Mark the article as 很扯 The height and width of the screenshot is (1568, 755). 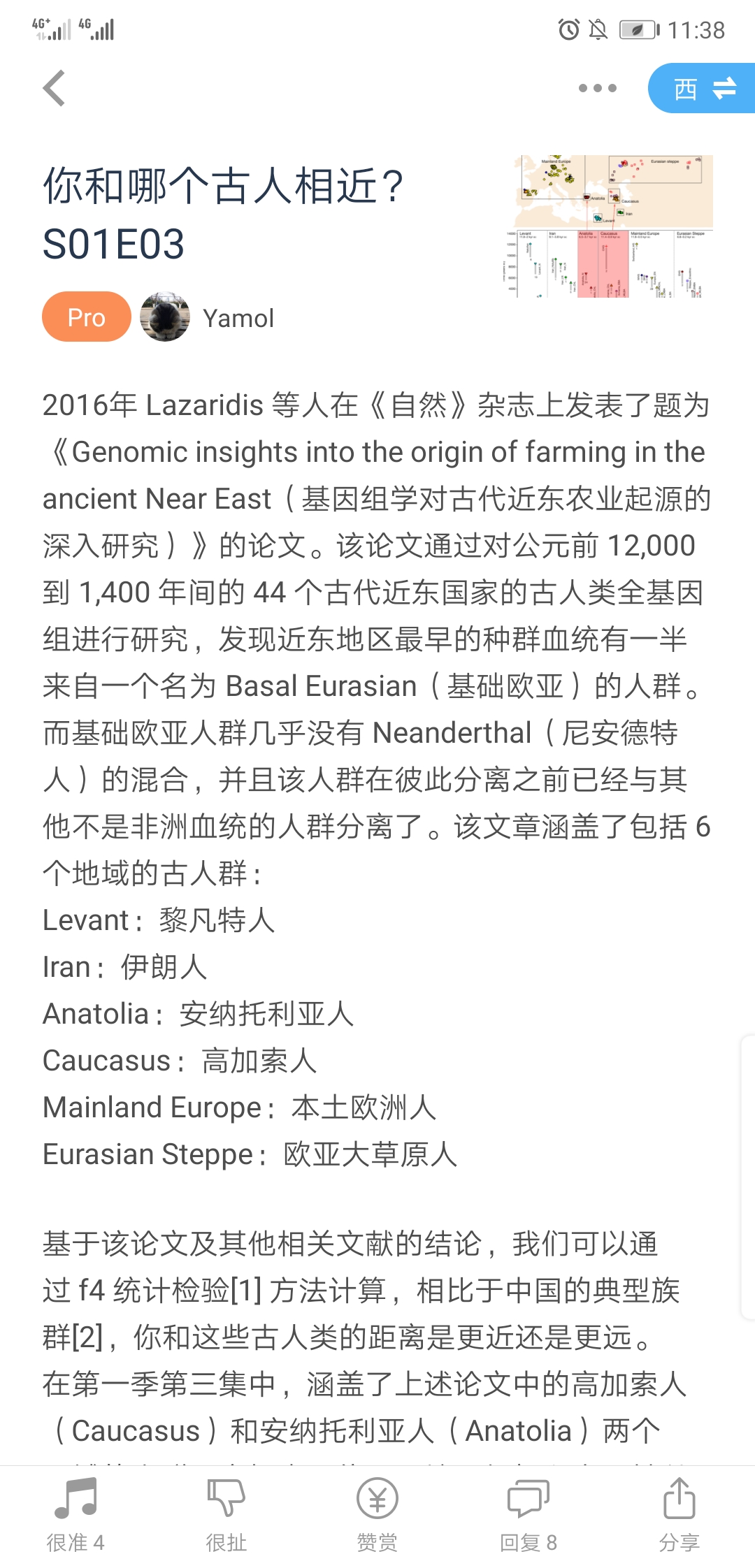click(226, 1515)
